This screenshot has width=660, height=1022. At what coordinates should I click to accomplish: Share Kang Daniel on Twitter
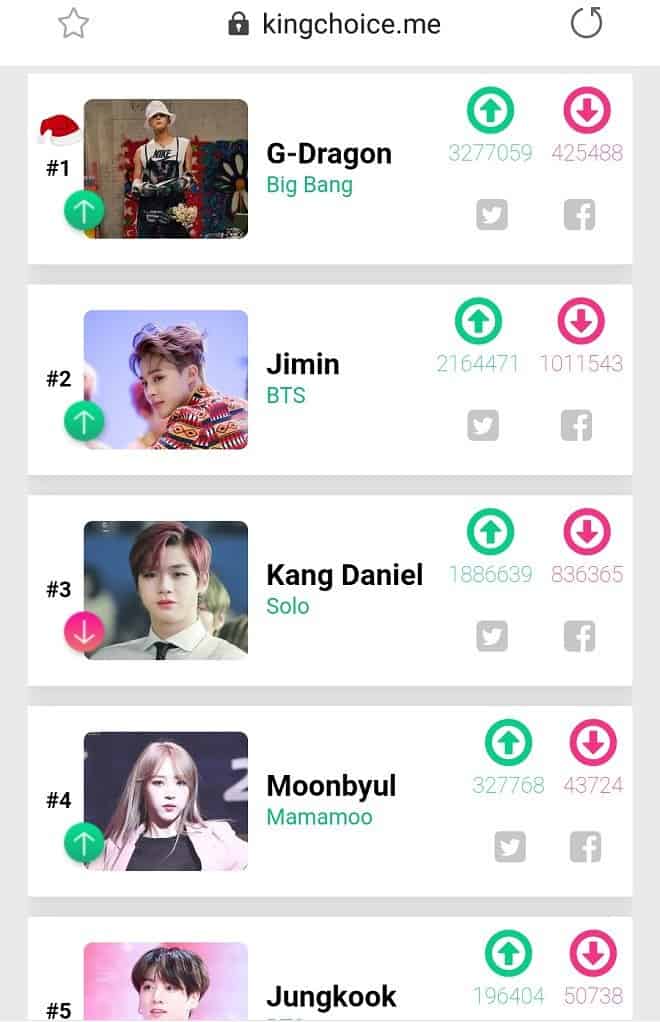(x=491, y=636)
